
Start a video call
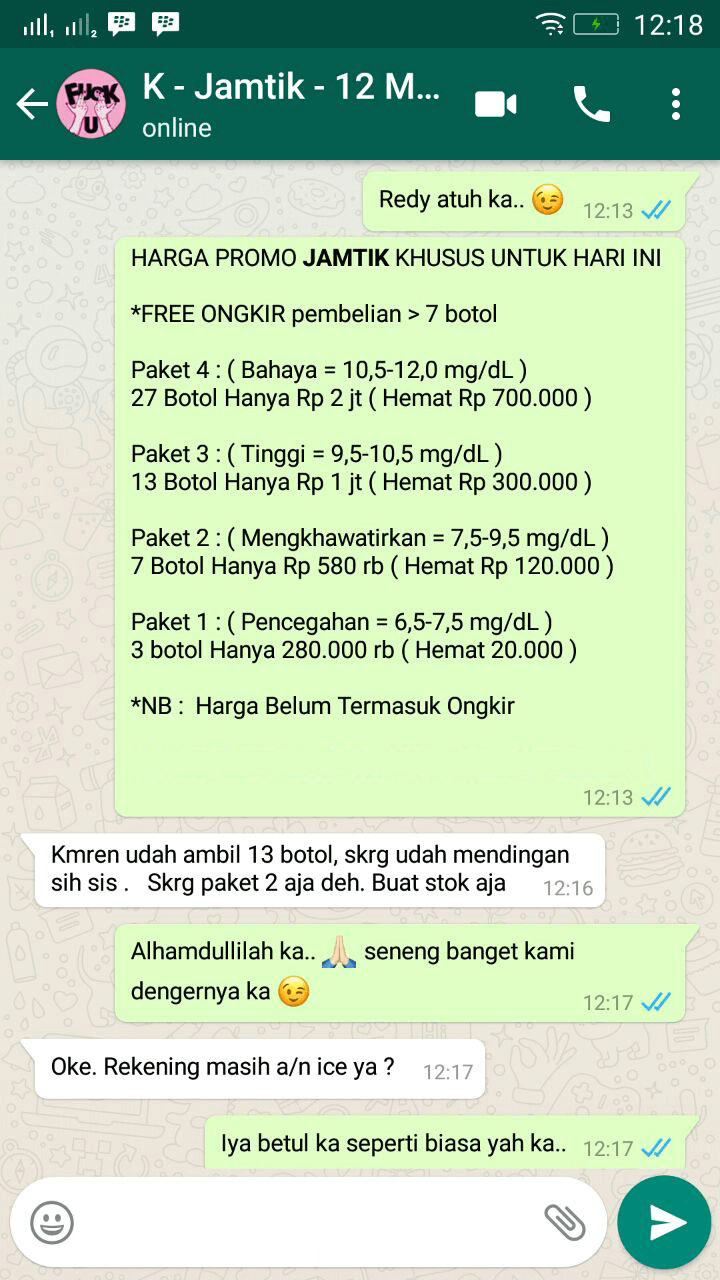pos(496,104)
